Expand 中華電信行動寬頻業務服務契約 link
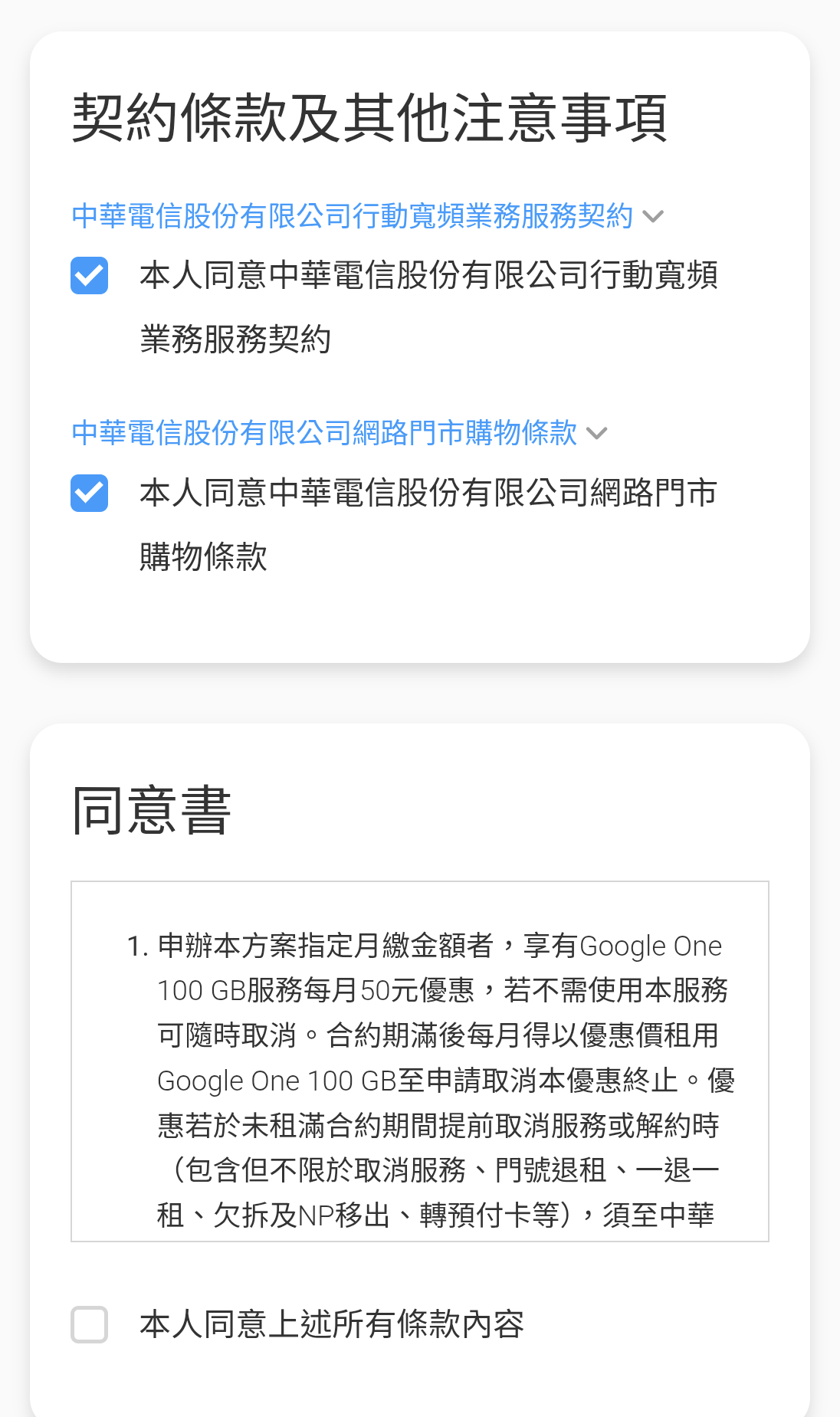This screenshot has width=840, height=1417. tap(367, 216)
